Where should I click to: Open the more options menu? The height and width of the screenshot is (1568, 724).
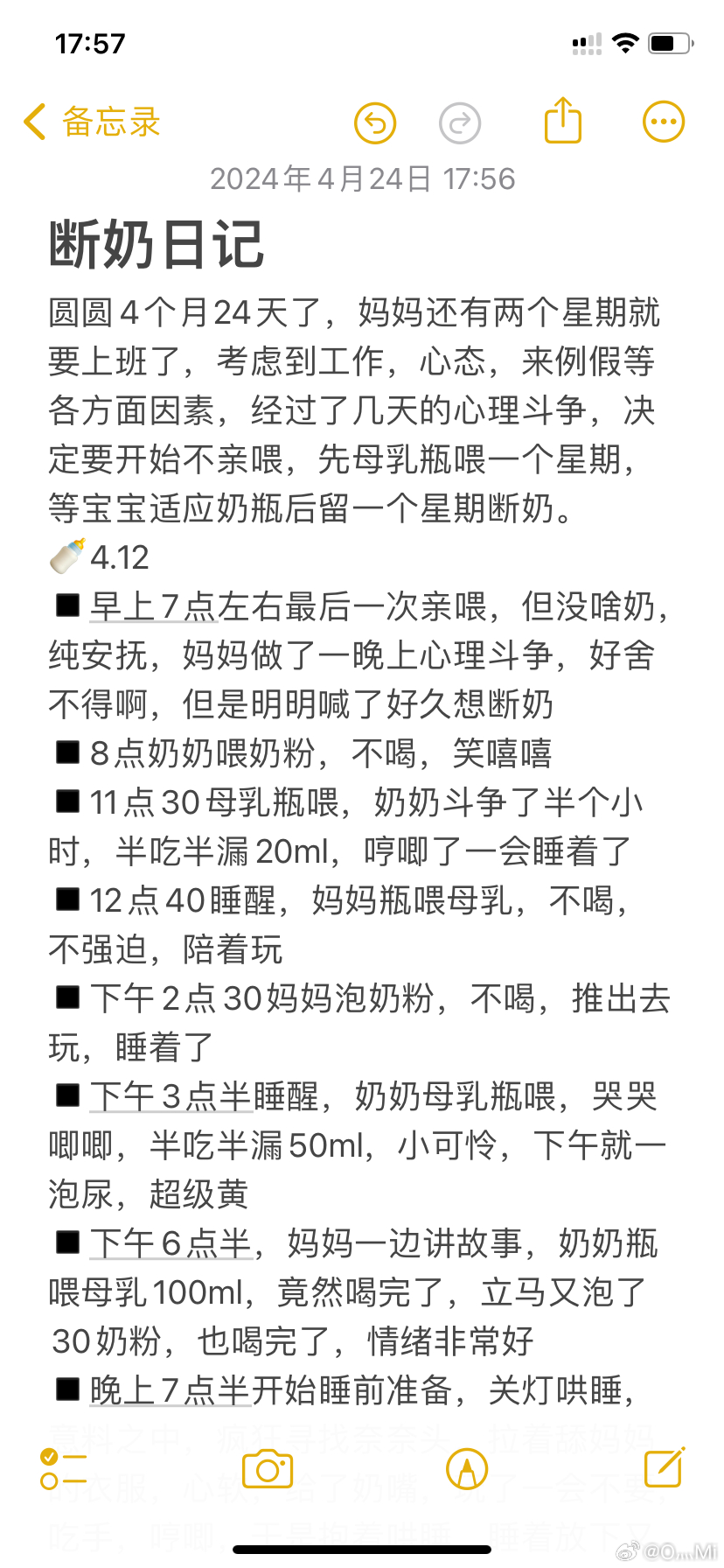pyautogui.click(x=664, y=122)
